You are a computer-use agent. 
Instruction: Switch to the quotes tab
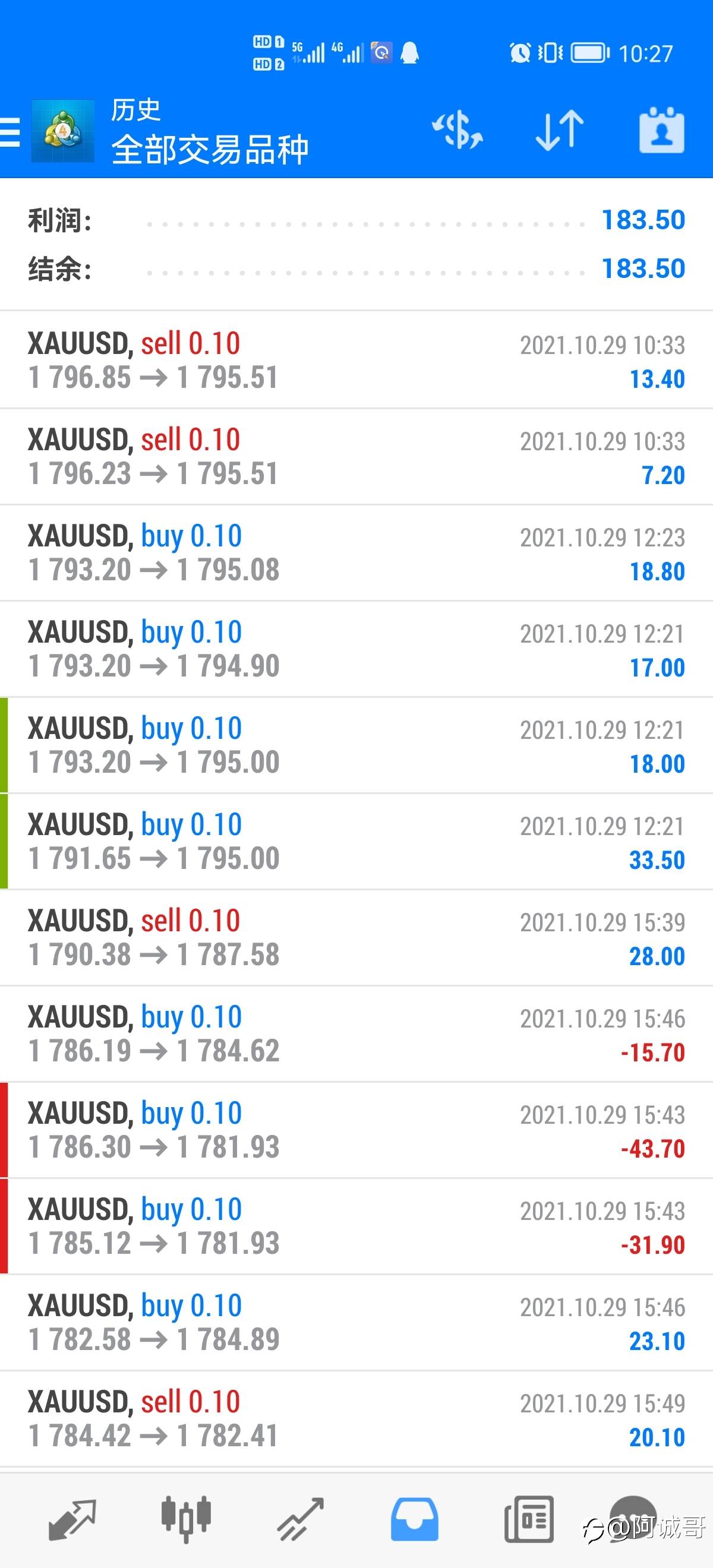[72, 1519]
